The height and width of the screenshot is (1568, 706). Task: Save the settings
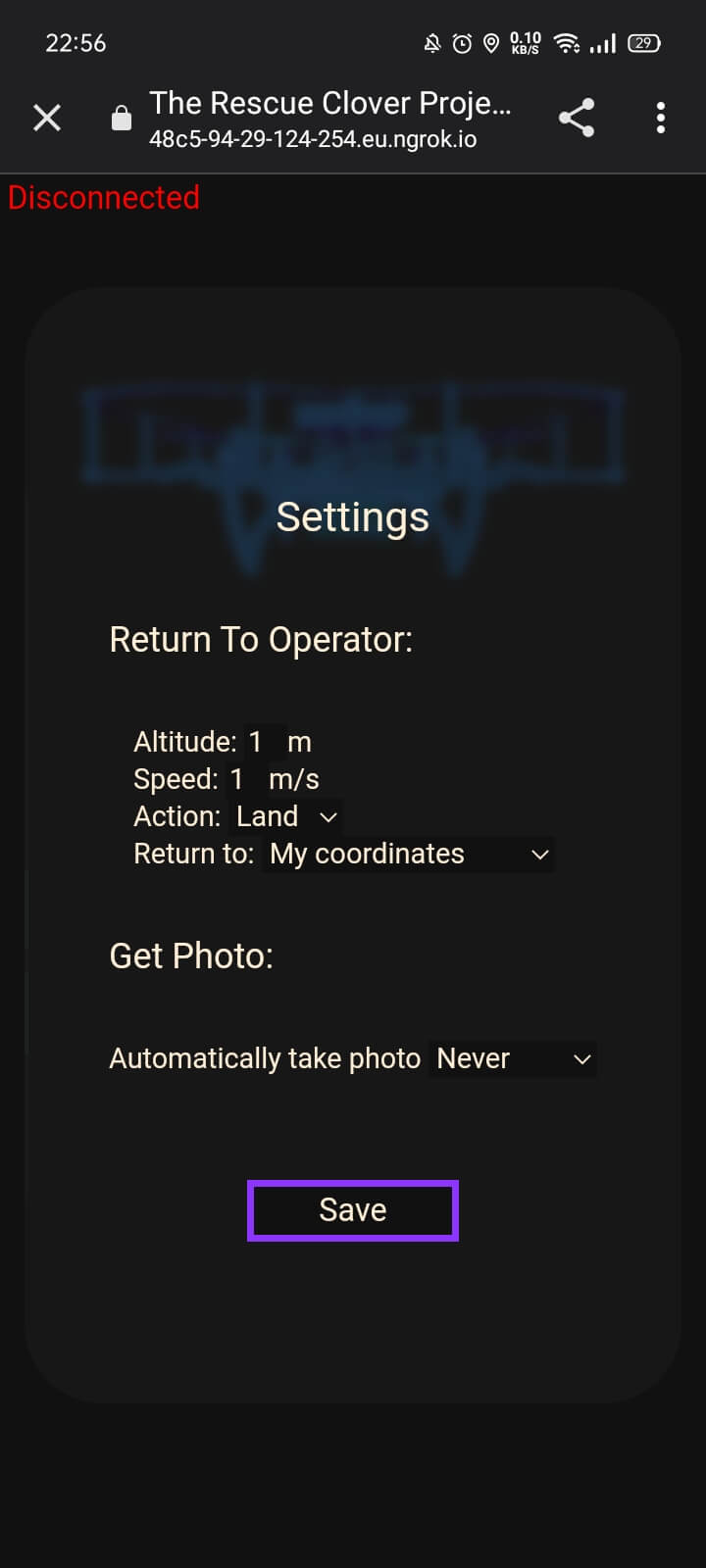click(x=353, y=1210)
